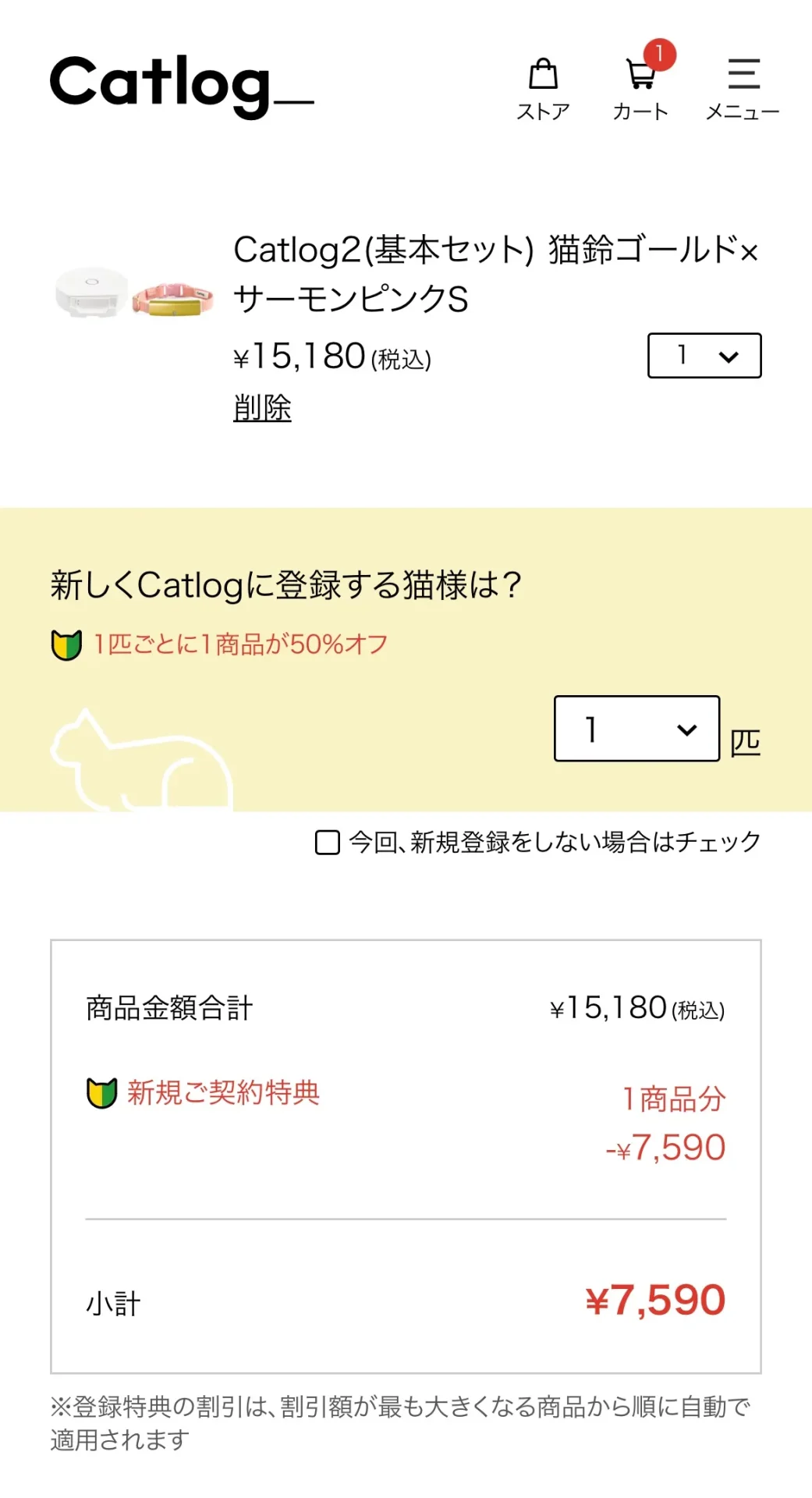Open the cat count dropdown beside 匹
Screen dimensions: 812x1498
click(x=636, y=729)
